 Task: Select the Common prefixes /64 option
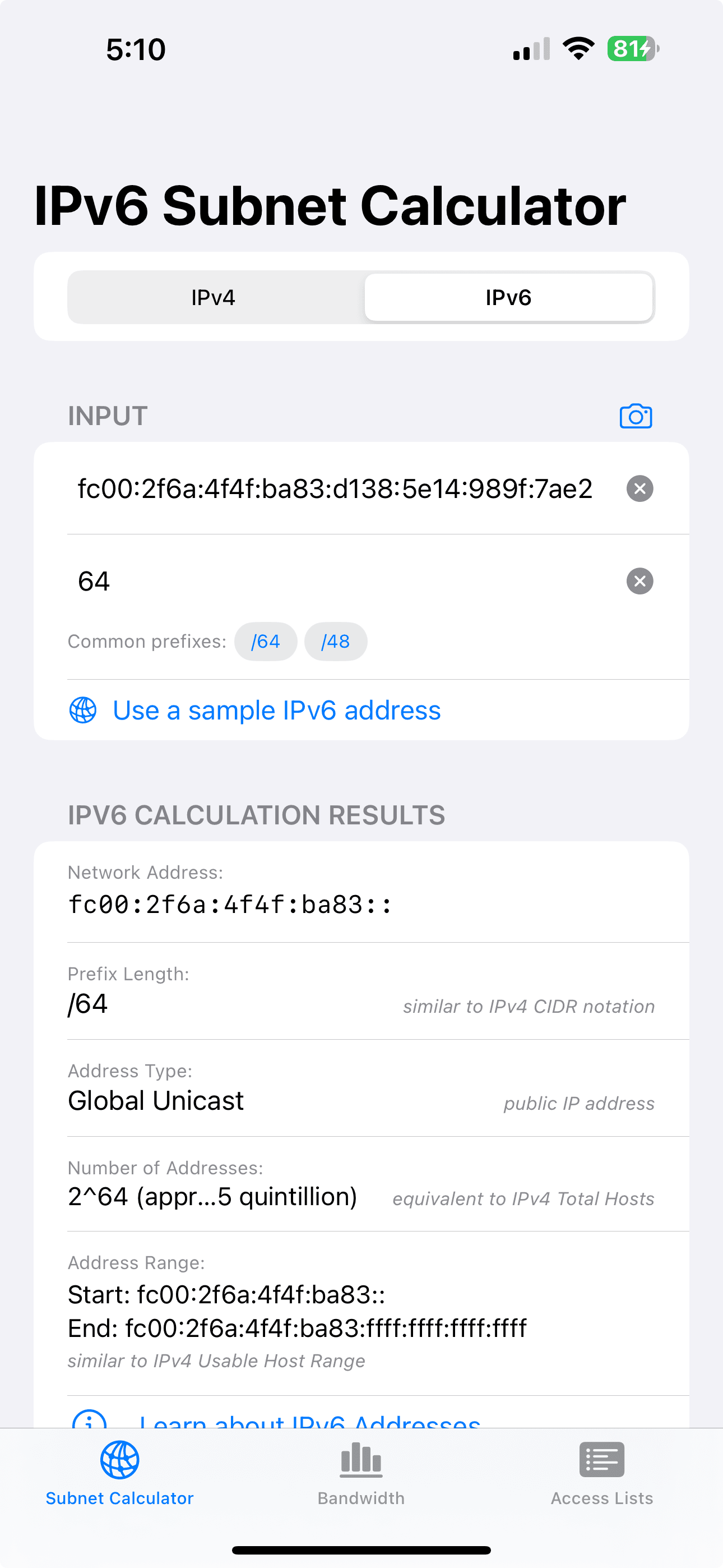265,641
